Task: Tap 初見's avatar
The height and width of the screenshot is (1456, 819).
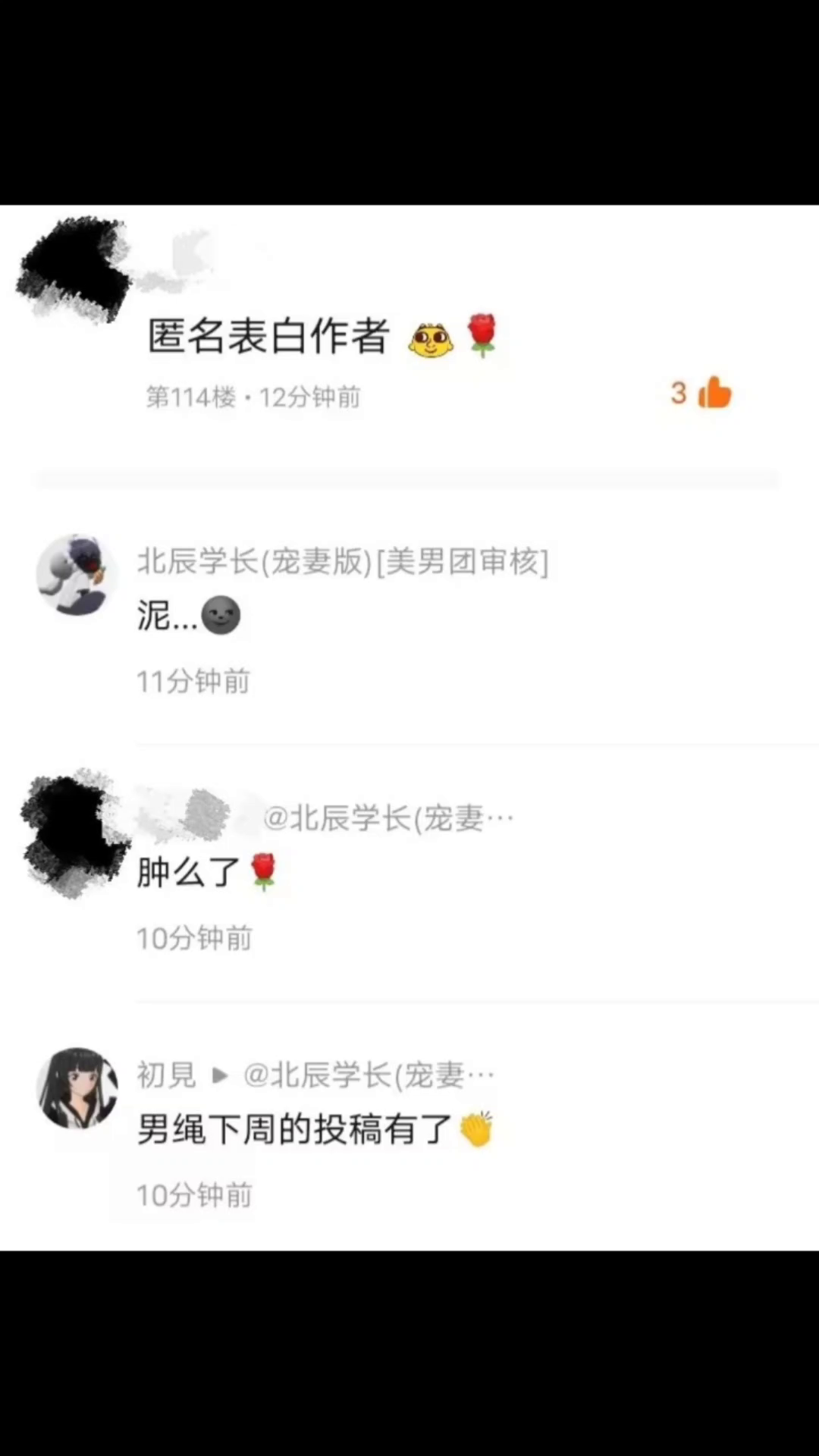Action: coord(77,1088)
